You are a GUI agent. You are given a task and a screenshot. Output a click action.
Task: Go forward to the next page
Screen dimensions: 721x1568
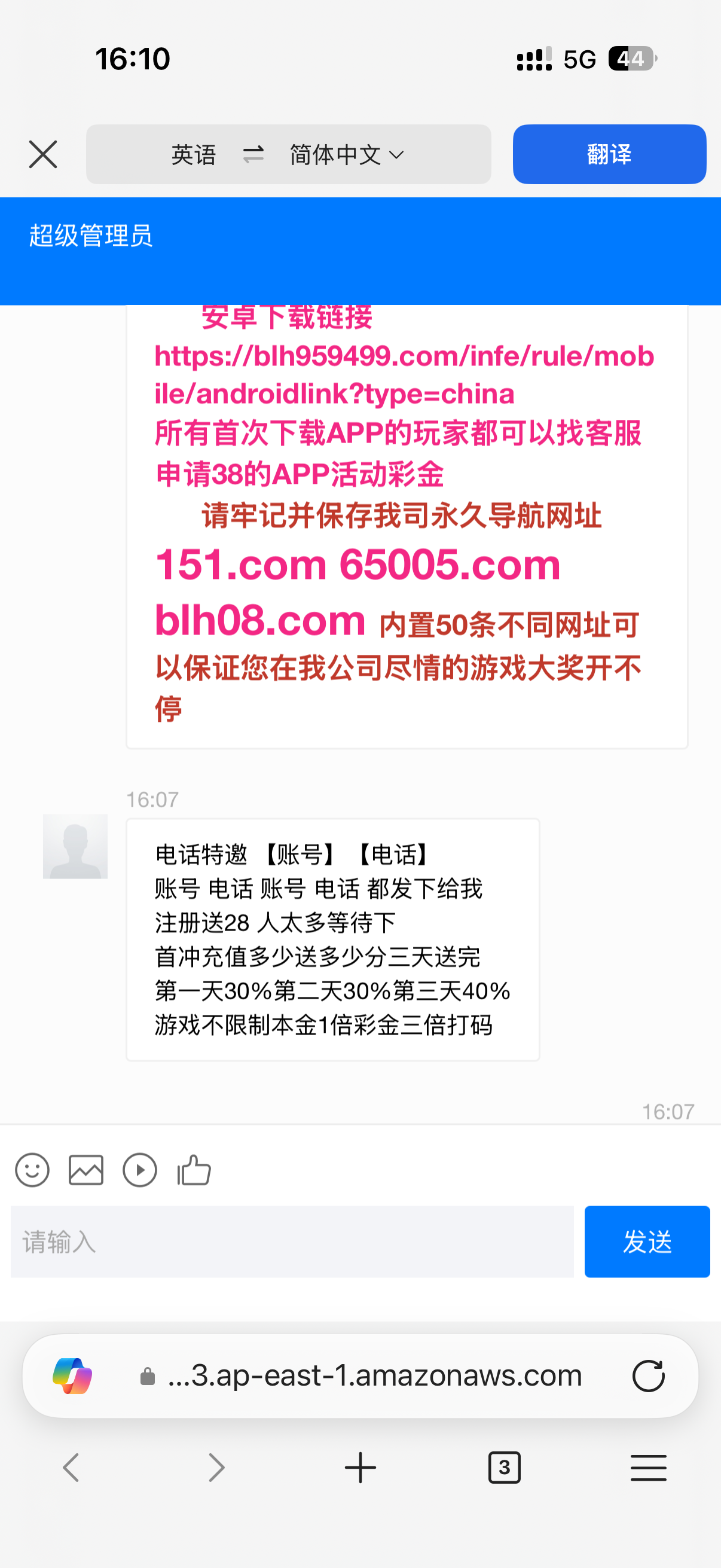click(x=216, y=1468)
